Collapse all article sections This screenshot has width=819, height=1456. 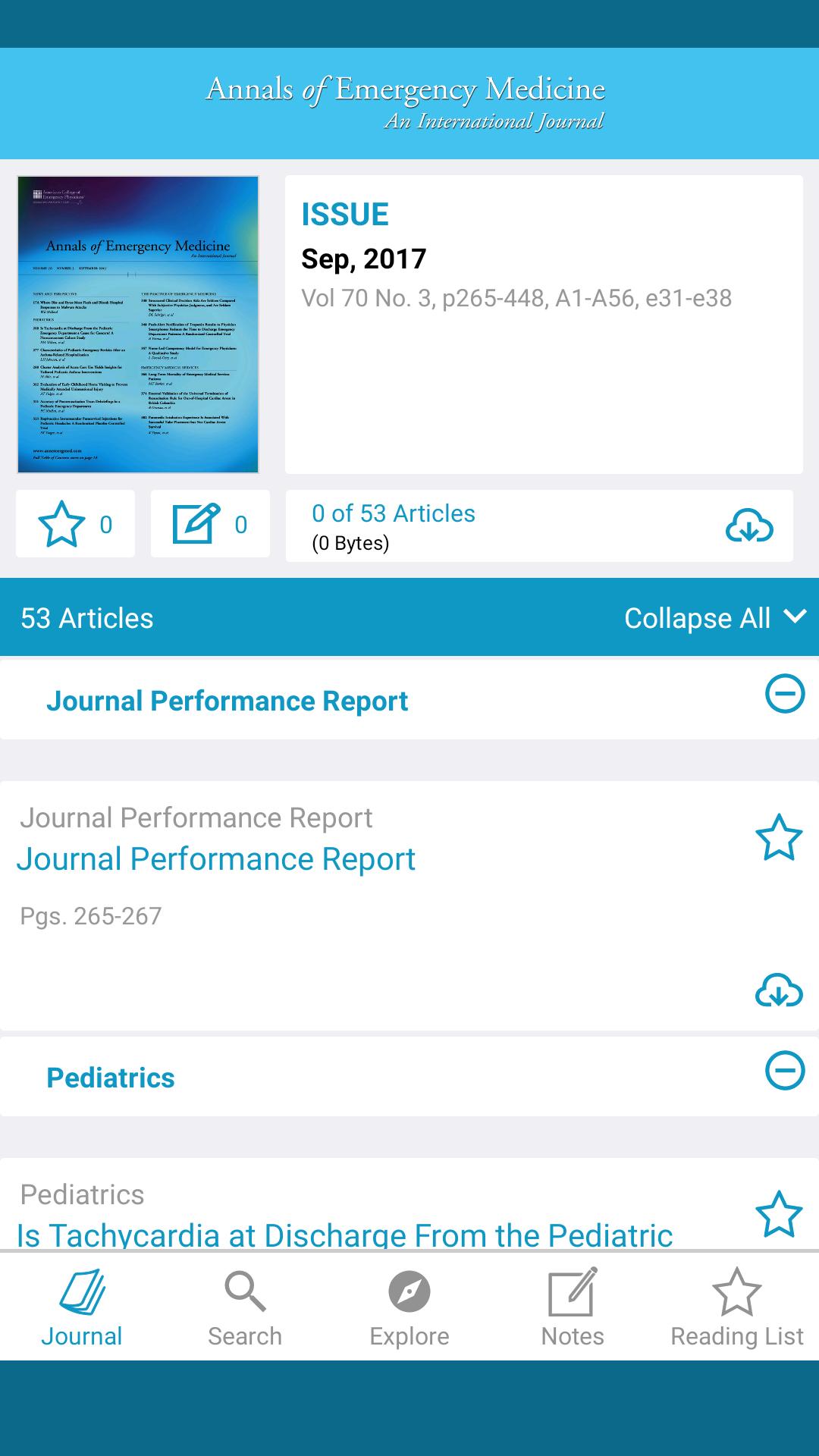pos(712,617)
